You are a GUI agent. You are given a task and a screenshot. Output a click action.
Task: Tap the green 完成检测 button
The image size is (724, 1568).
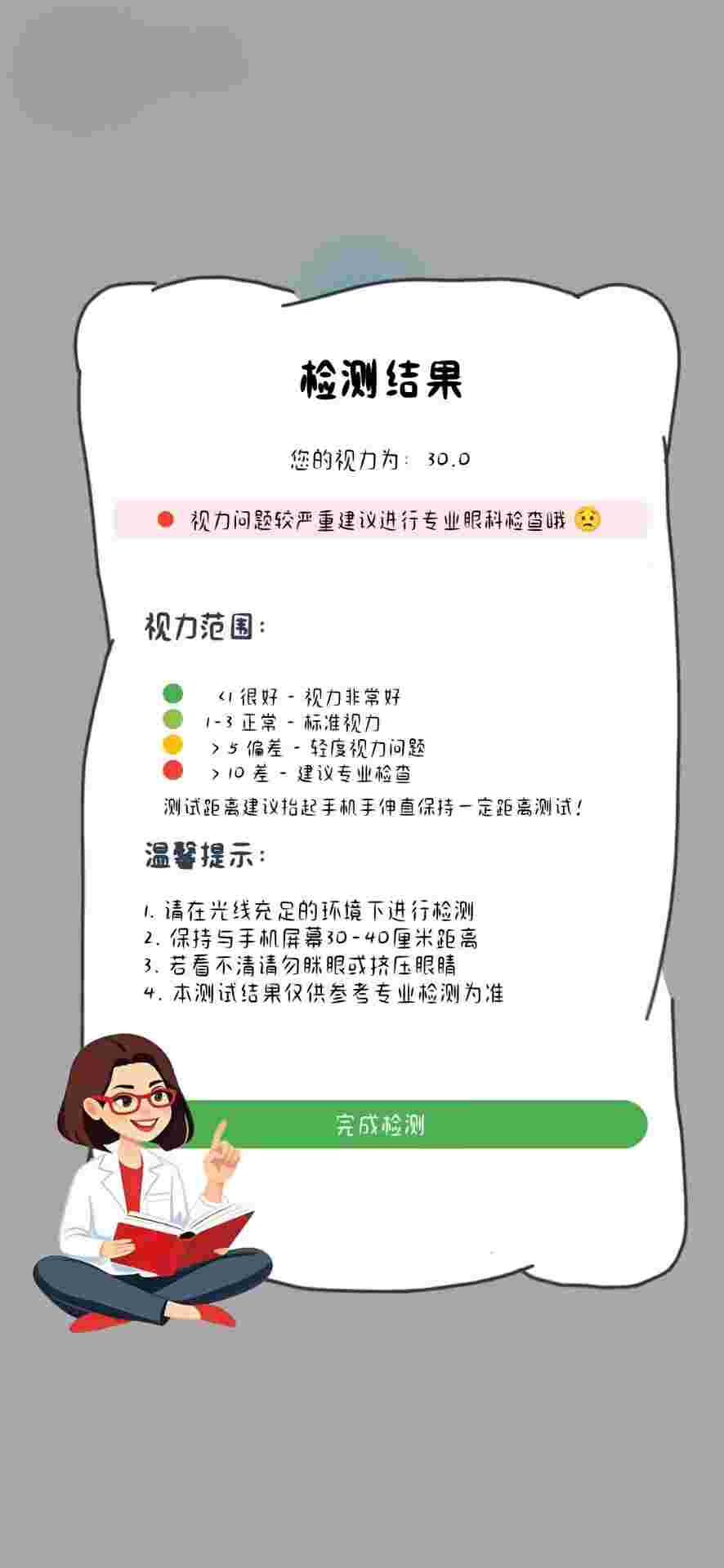pos(409,1125)
